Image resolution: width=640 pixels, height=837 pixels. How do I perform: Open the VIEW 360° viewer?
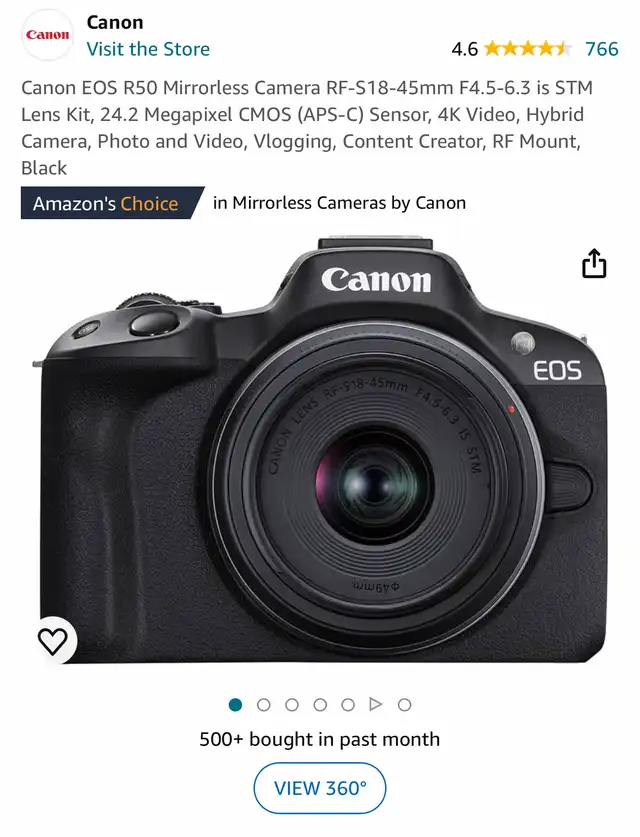tap(320, 788)
